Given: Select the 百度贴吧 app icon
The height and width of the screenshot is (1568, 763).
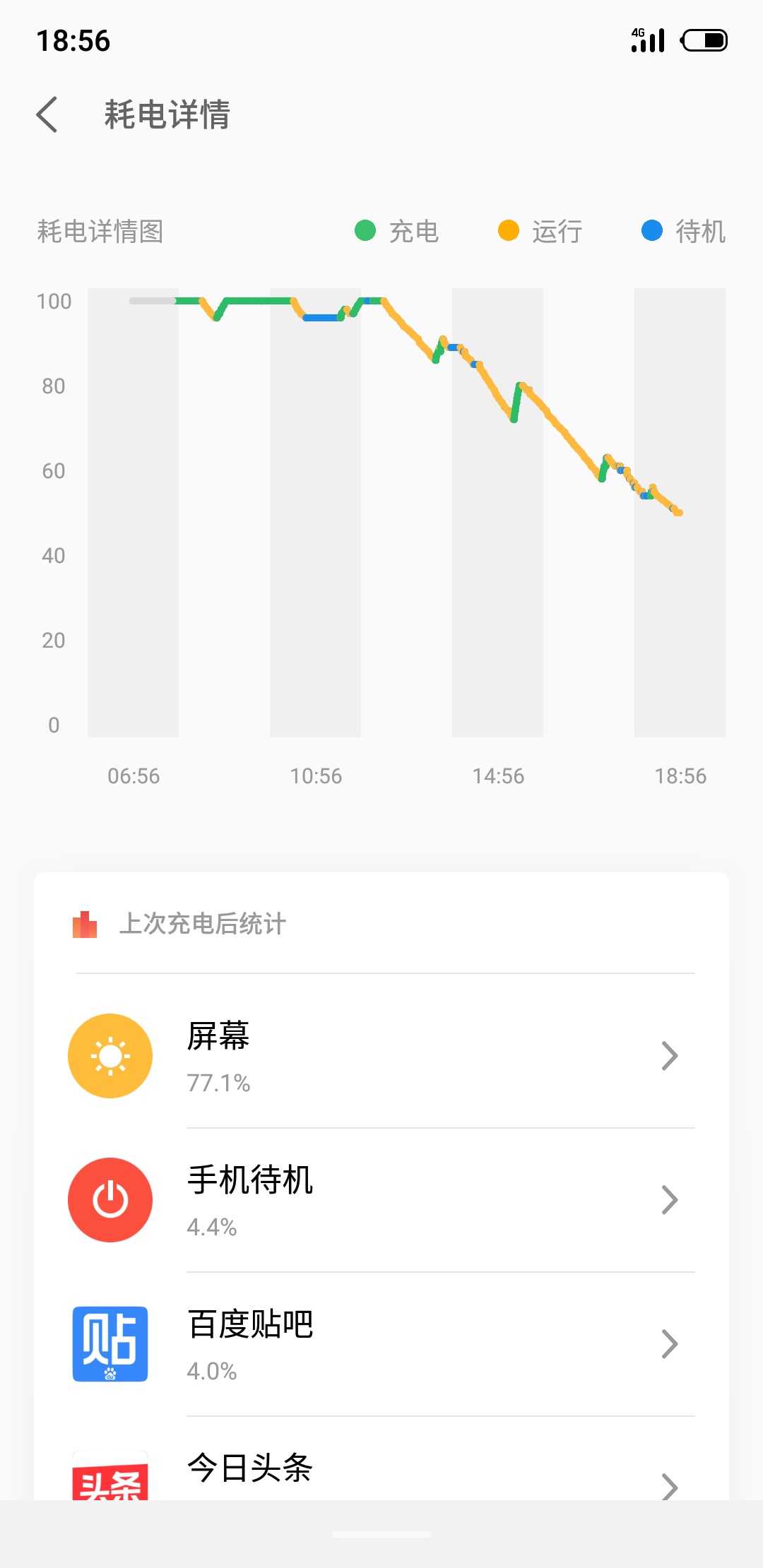Looking at the screenshot, I should coord(110,1344).
